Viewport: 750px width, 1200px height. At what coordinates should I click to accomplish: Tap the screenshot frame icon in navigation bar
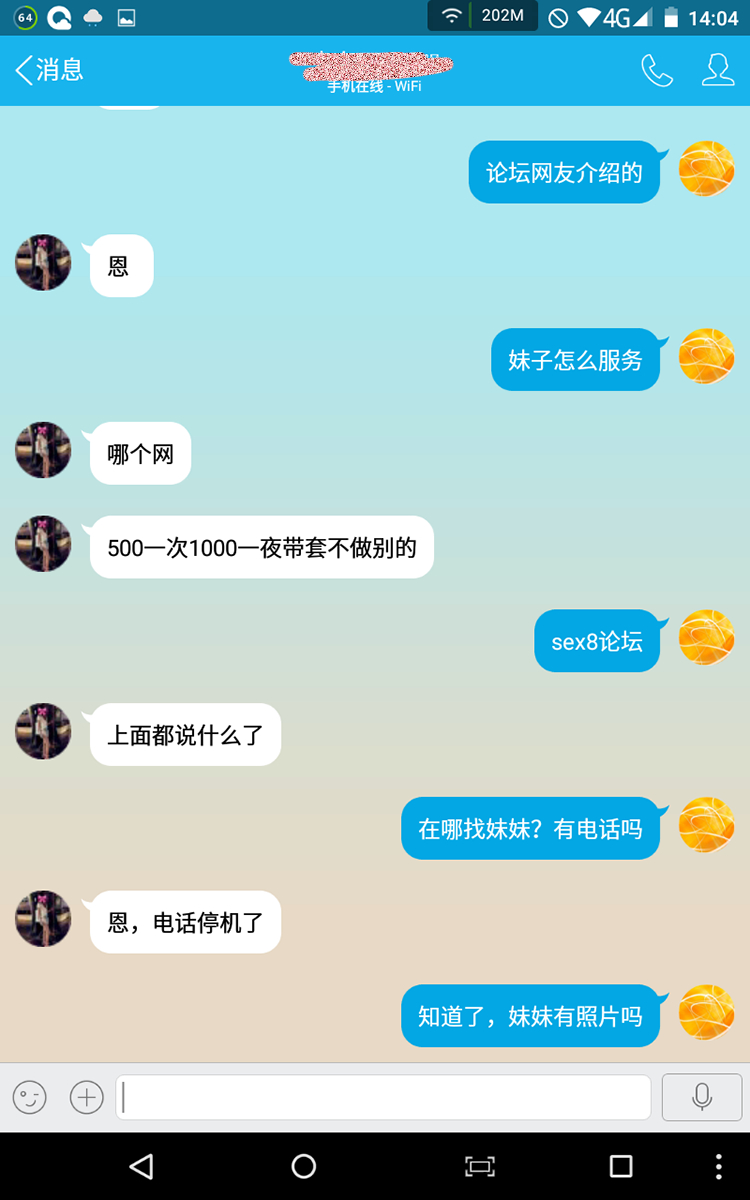pyautogui.click(x=479, y=1166)
